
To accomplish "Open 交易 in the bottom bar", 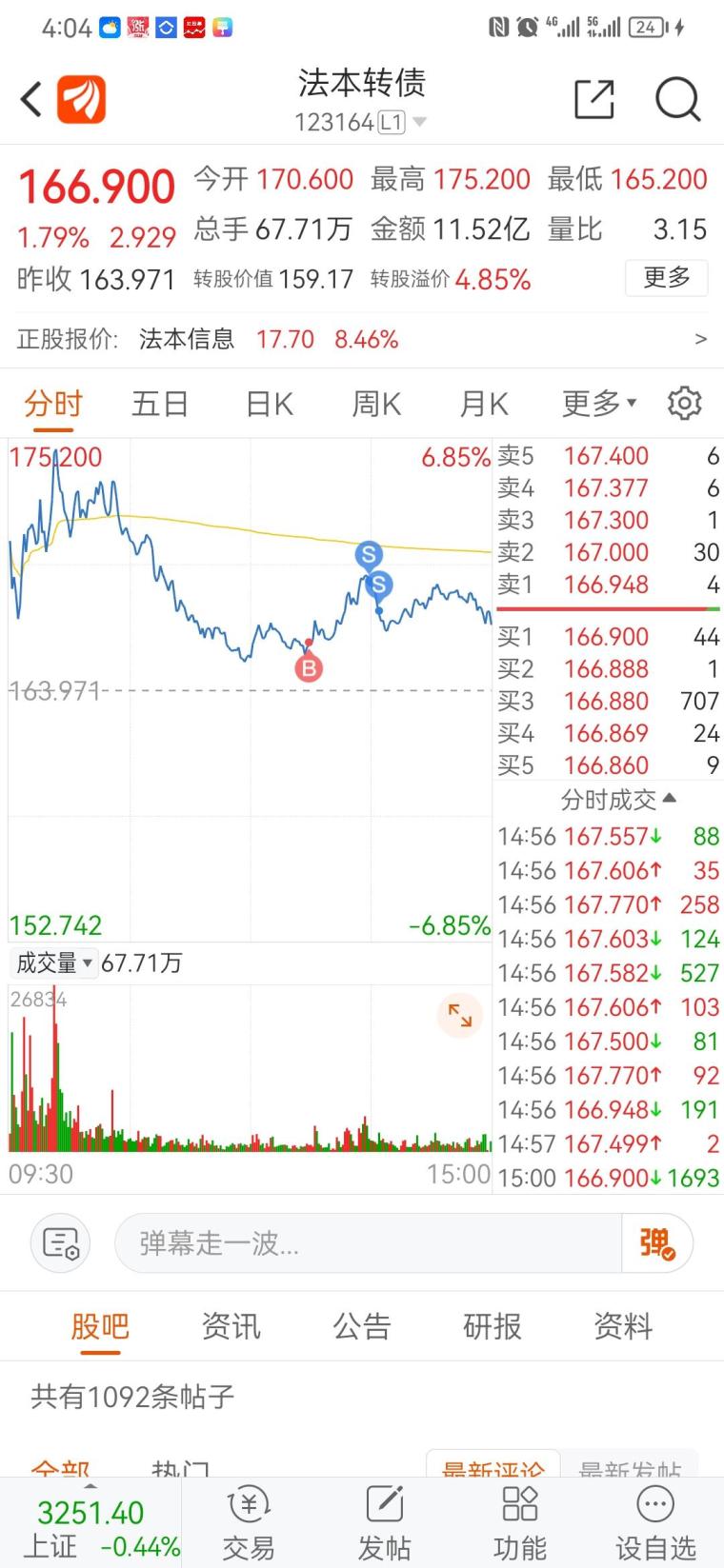I will point(249,1524).
